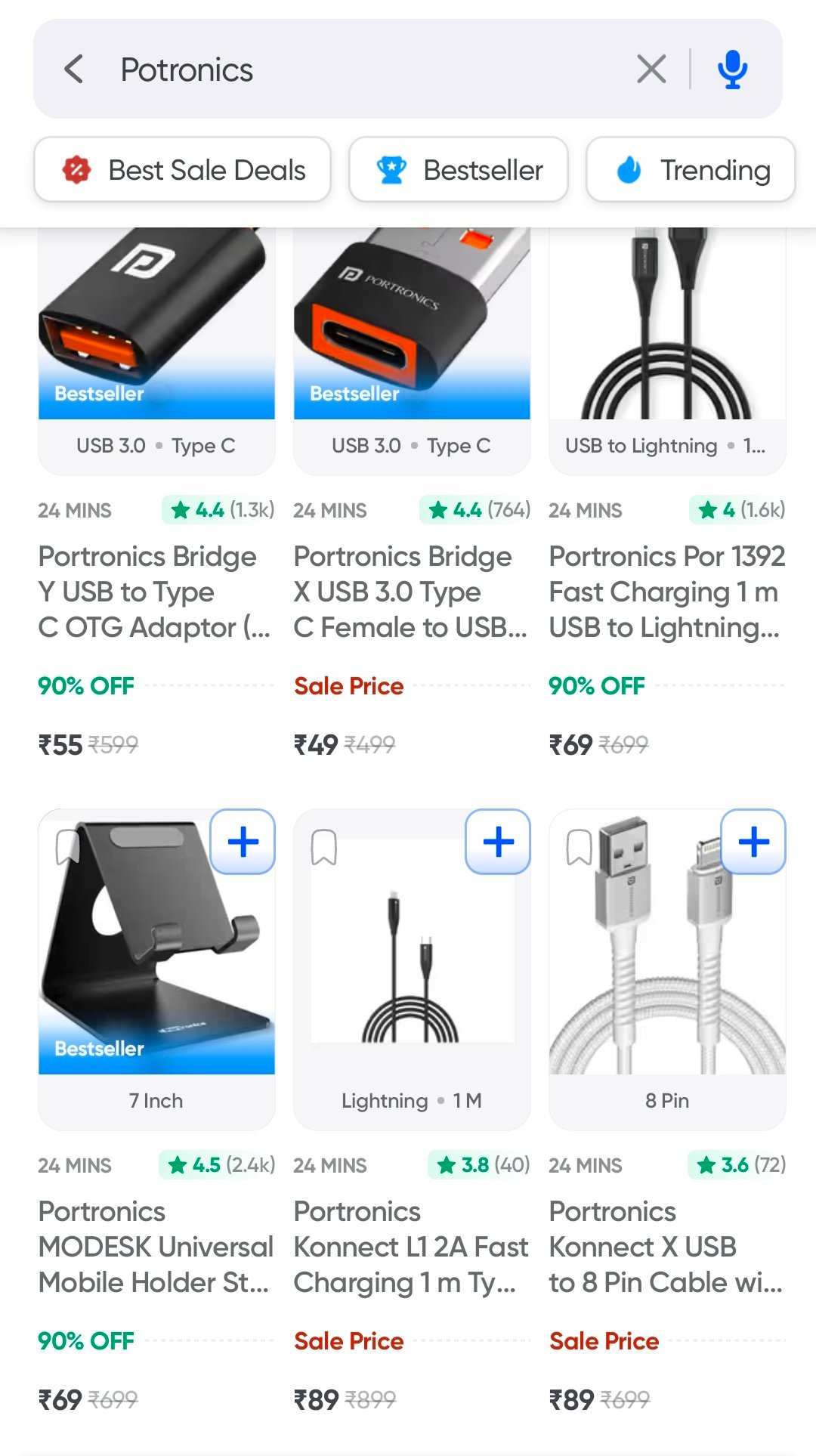
Task: Start voice search with the microphone
Action: point(732,69)
